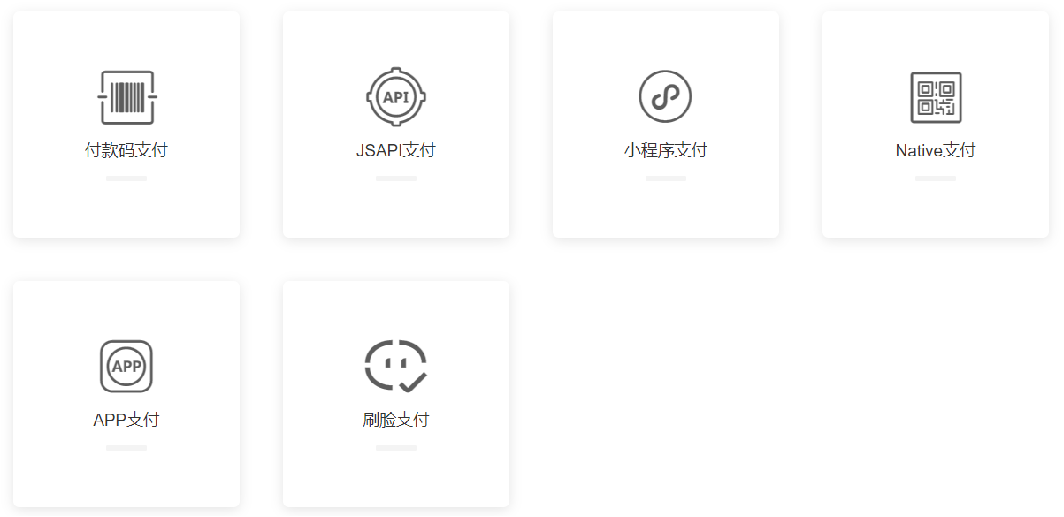Viewport: 1064px width, 517px height.
Task: Open the Native支付 card
Action: pos(935,125)
